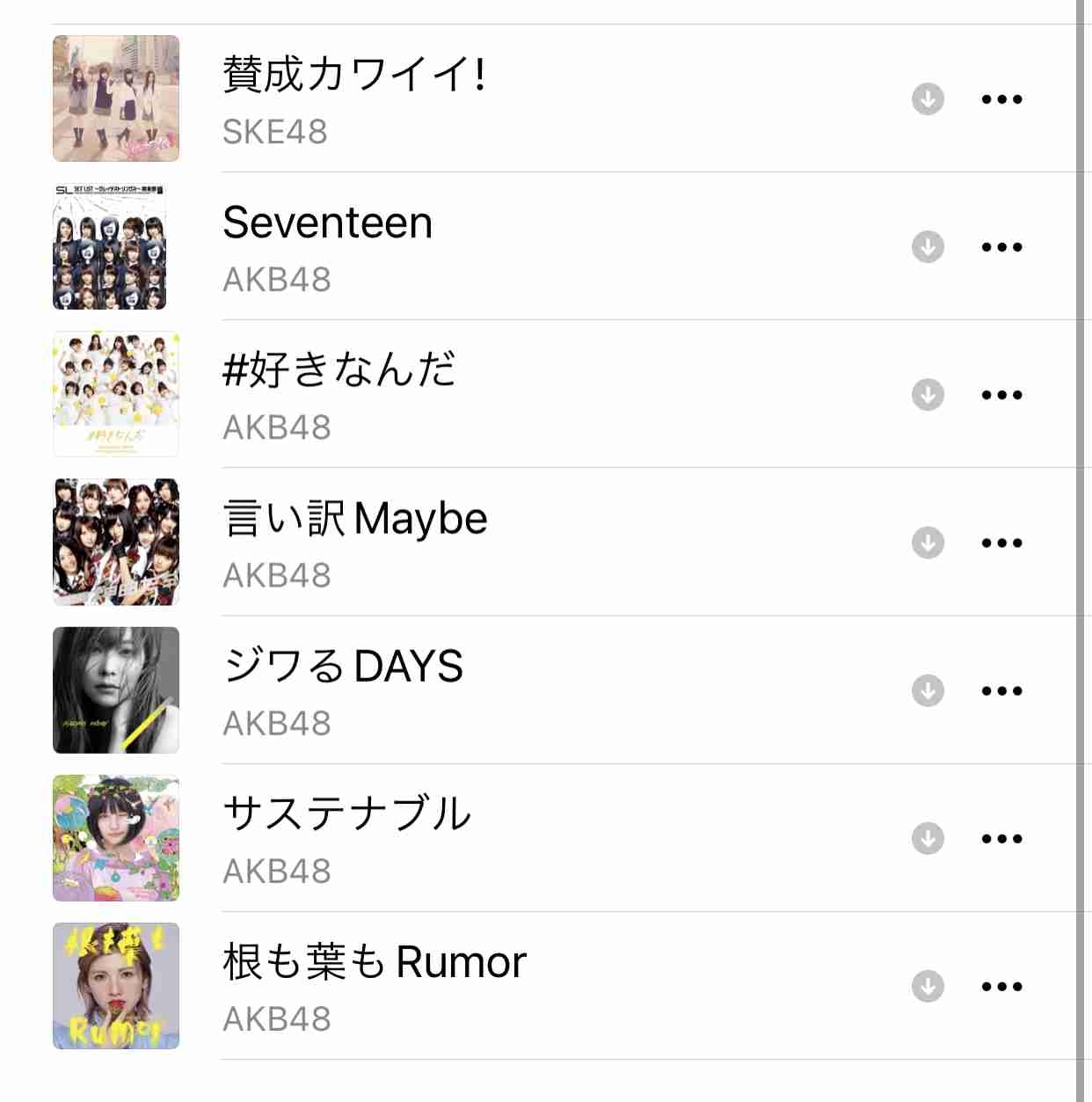1092x1102 pixels.
Task: Download the song 根も葉もRumor
Action: click(928, 986)
